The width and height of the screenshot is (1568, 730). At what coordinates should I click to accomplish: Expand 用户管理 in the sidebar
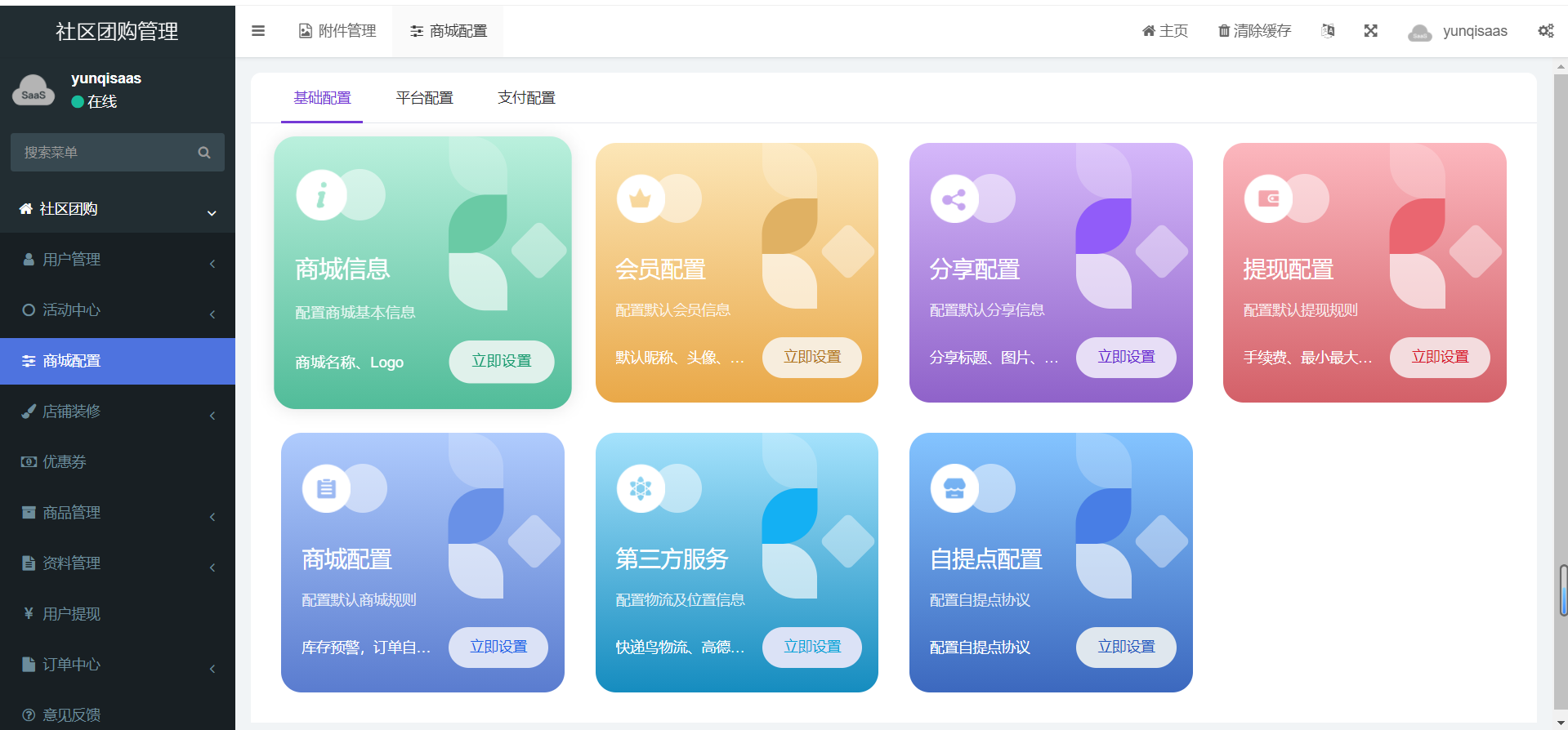(117, 260)
